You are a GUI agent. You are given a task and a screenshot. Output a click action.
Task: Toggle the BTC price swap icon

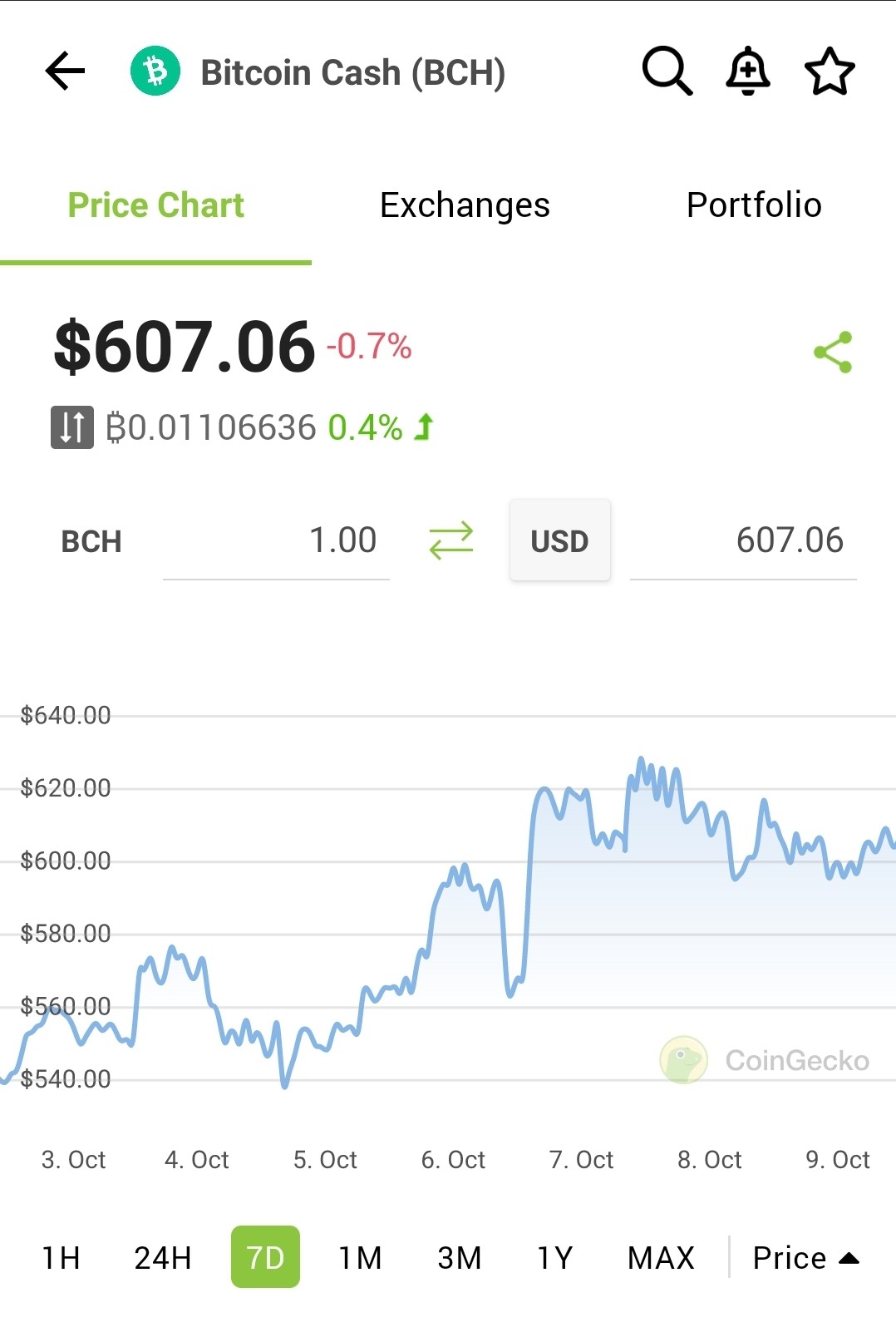tap(72, 427)
